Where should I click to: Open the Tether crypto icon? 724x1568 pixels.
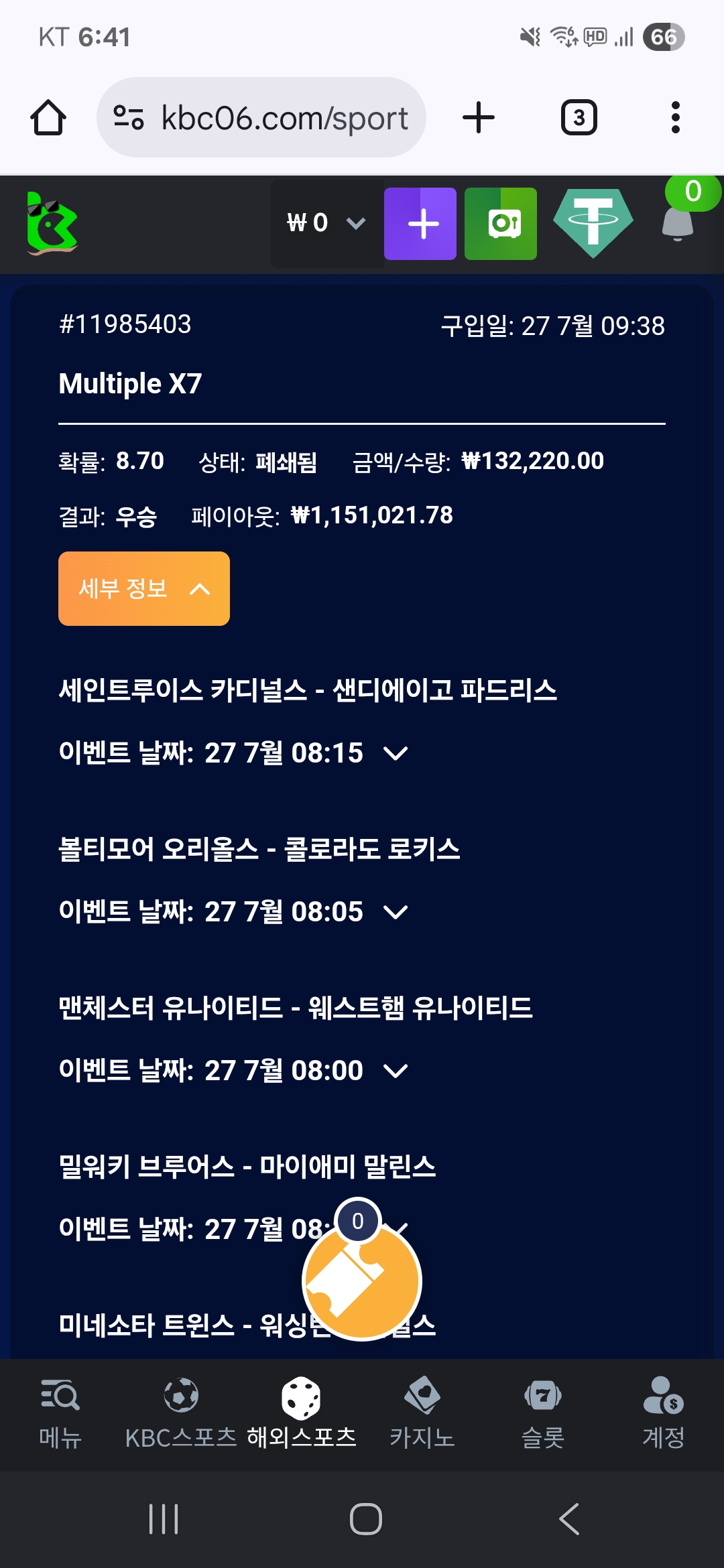coord(593,222)
